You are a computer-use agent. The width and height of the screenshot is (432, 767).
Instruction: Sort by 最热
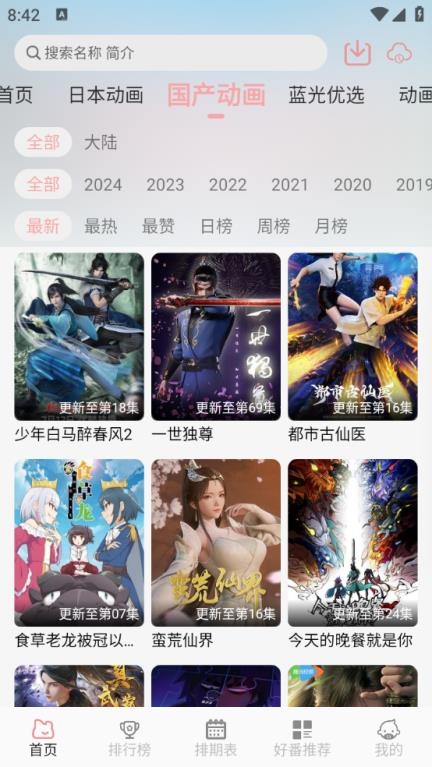[100, 226]
